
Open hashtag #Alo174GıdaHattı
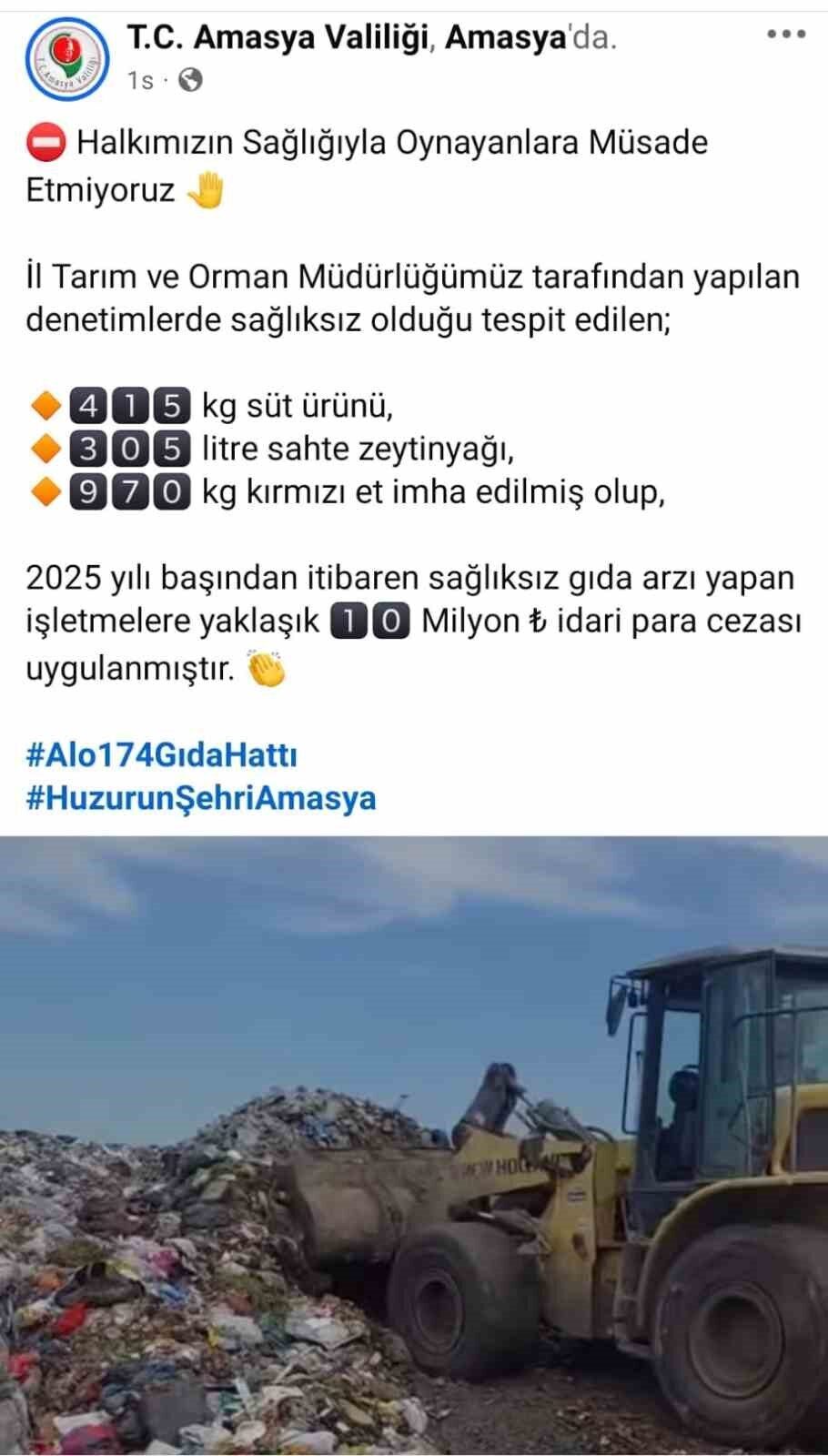(162, 754)
